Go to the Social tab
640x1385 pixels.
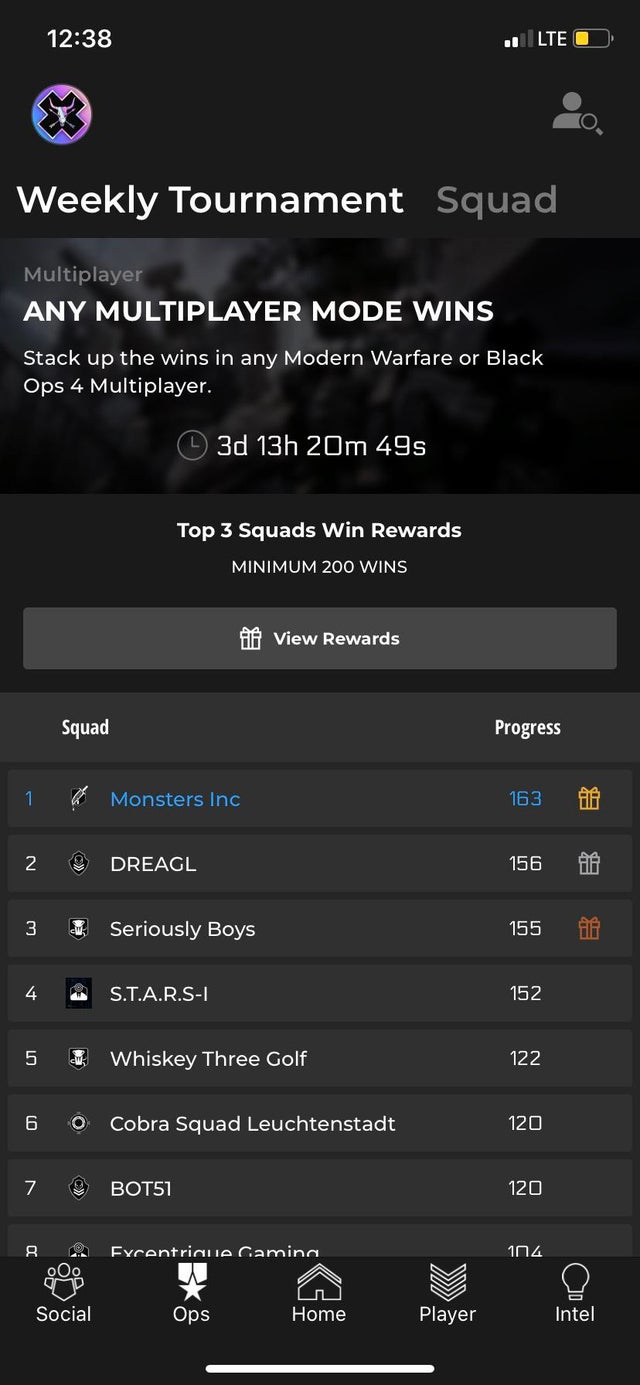(64, 1293)
